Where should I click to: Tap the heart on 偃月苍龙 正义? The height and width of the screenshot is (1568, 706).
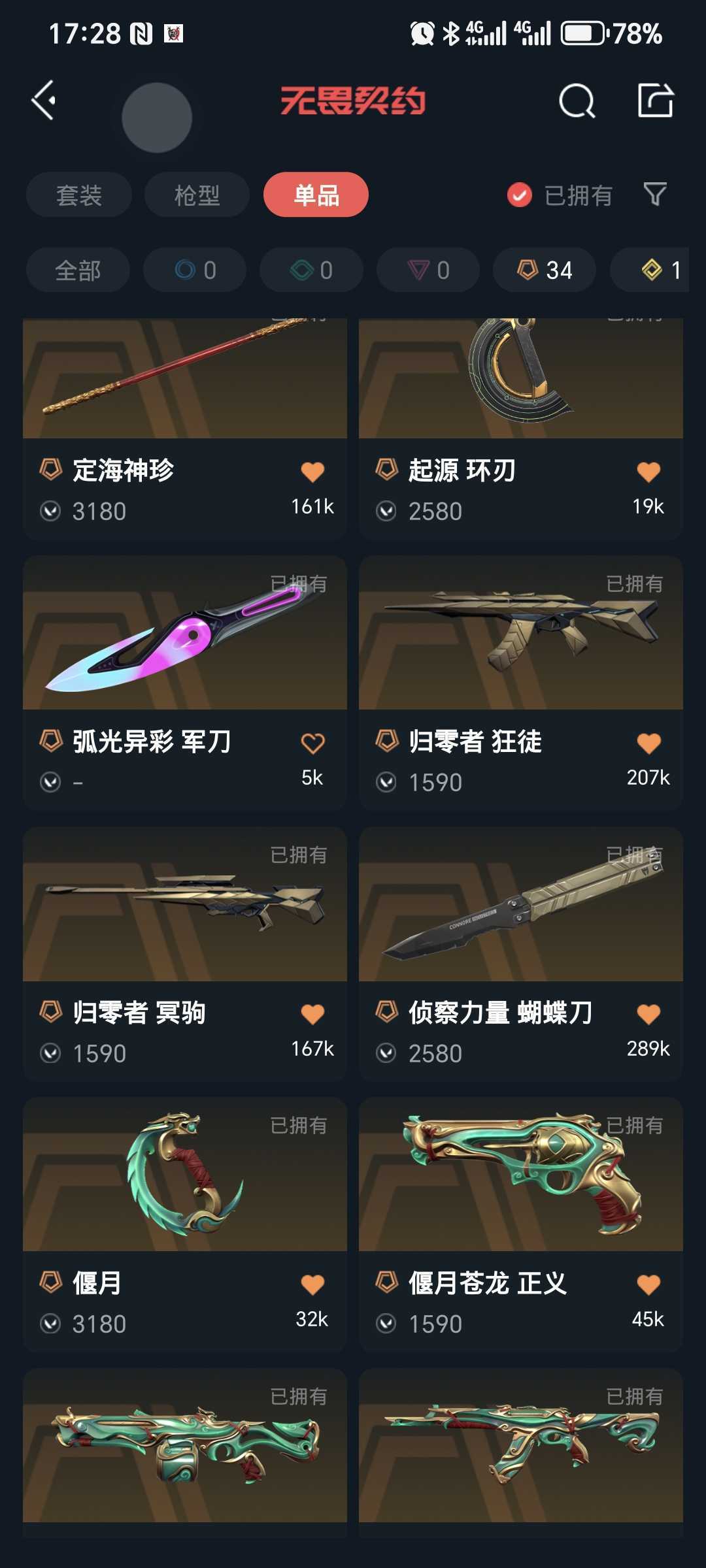pos(648,1285)
